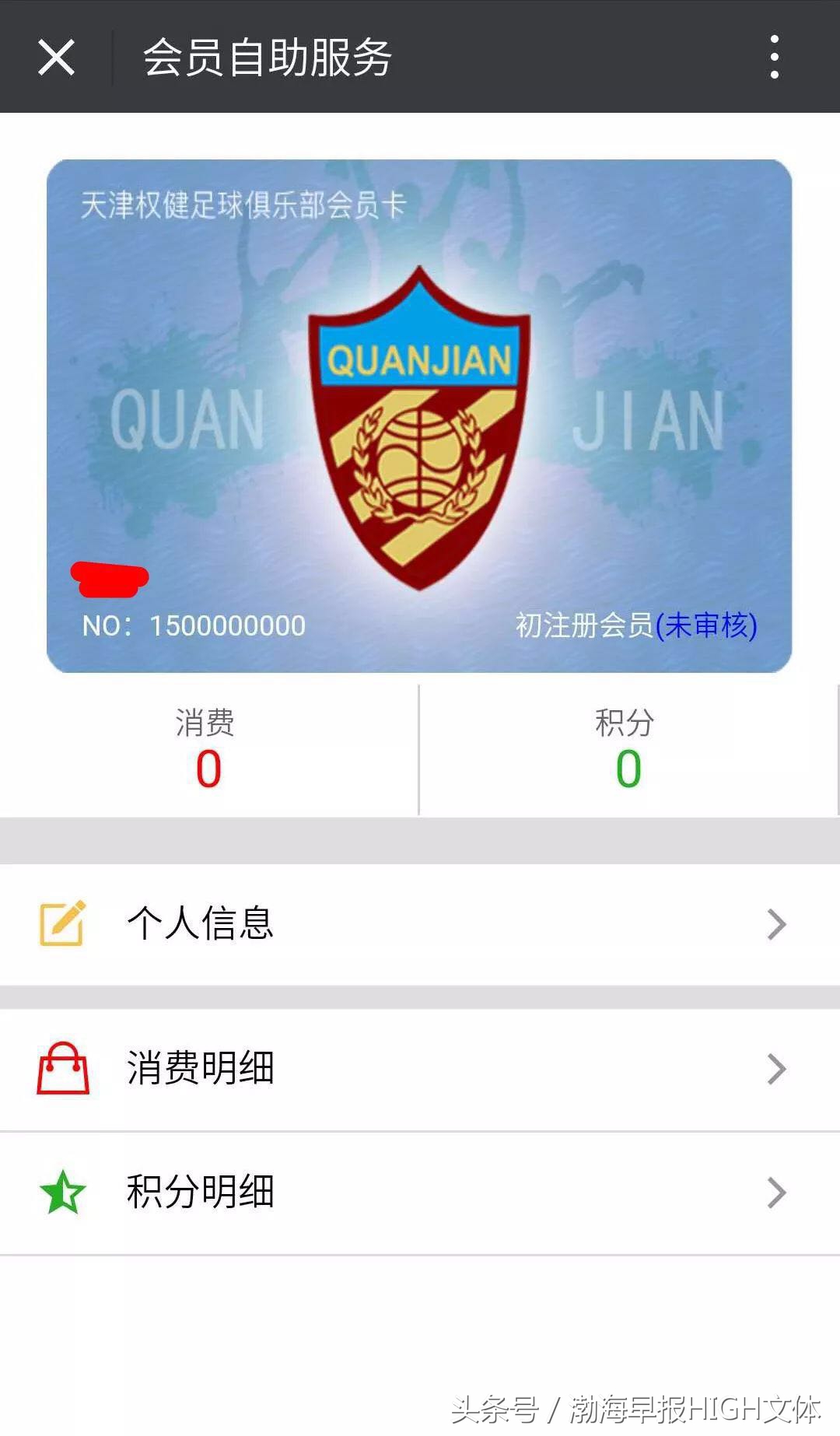Select the red 消费 value showing 0
Image resolution: width=840 pixels, height=1436 pixels.
coord(208,770)
